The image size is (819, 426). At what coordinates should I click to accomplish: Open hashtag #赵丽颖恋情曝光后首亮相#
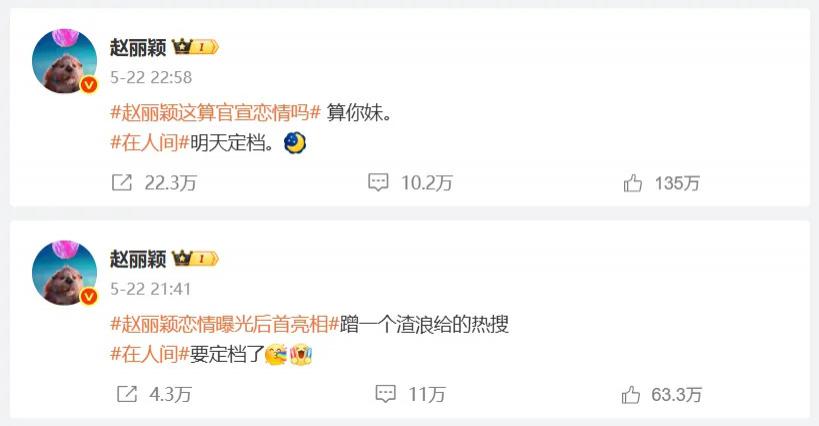224,323
